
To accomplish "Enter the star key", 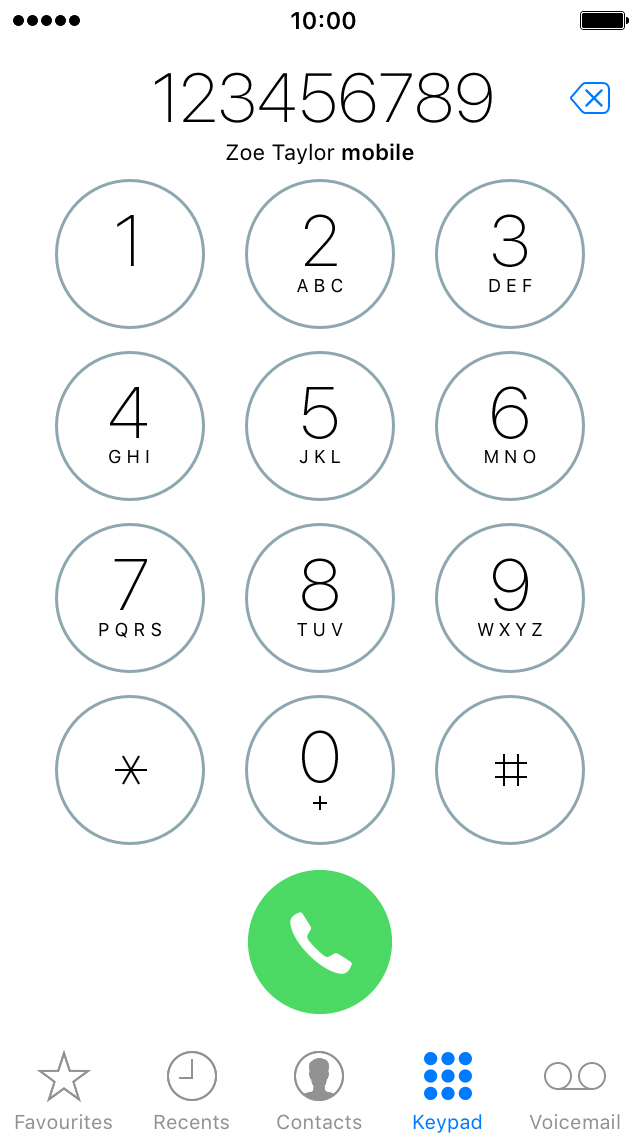I will 130,770.
